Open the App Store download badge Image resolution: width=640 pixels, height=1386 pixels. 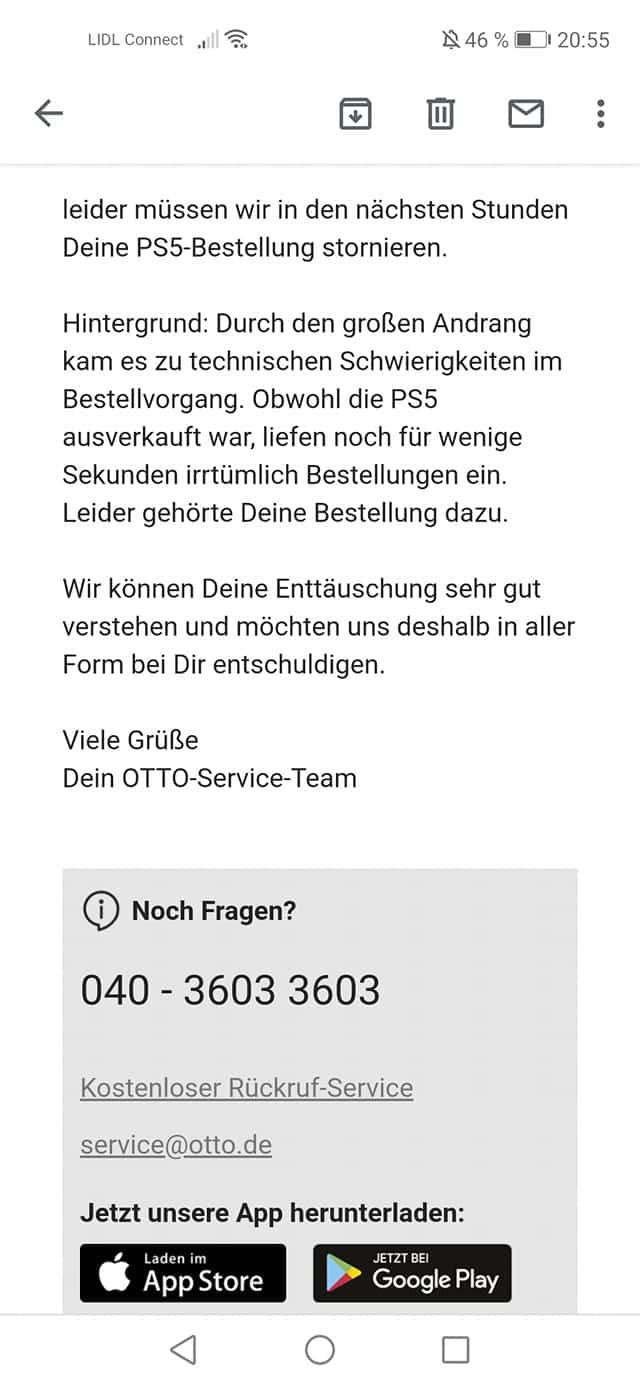183,1273
